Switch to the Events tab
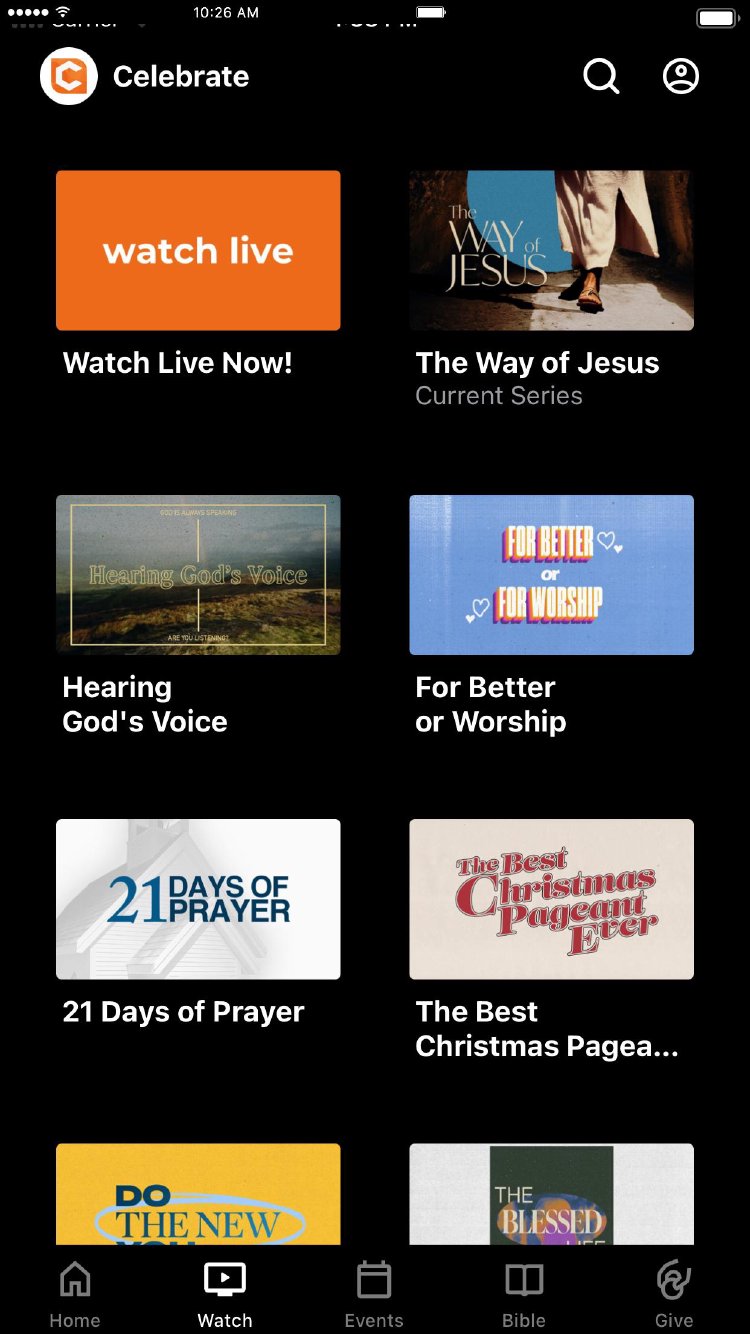This screenshot has width=750, height=1334. coord(374,1294)
